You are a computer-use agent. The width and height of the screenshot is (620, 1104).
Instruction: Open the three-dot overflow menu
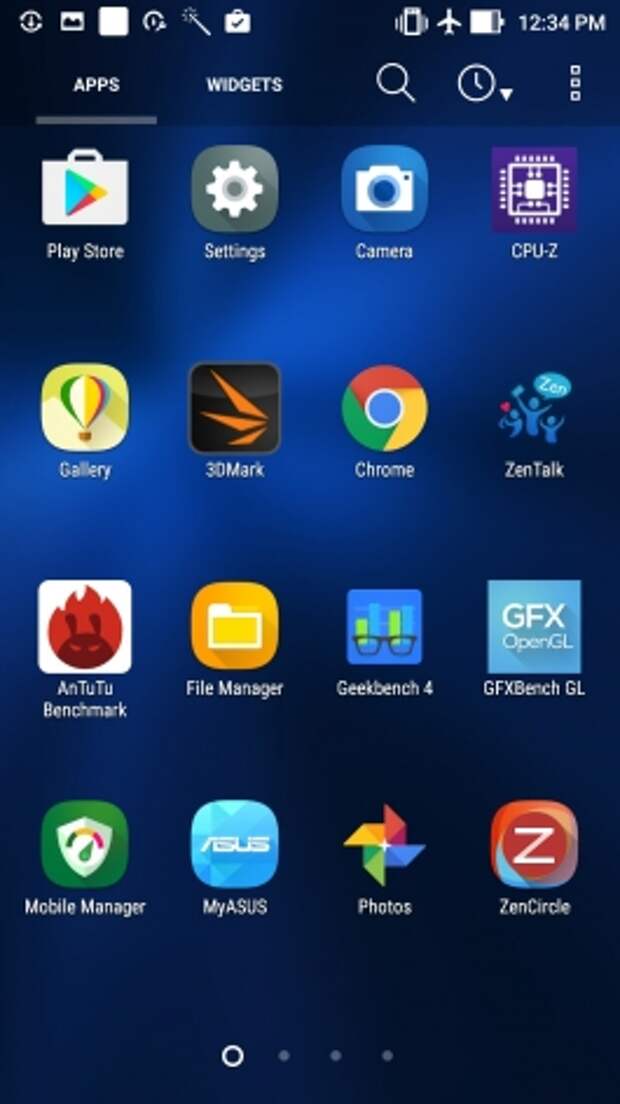coord(575,84)
